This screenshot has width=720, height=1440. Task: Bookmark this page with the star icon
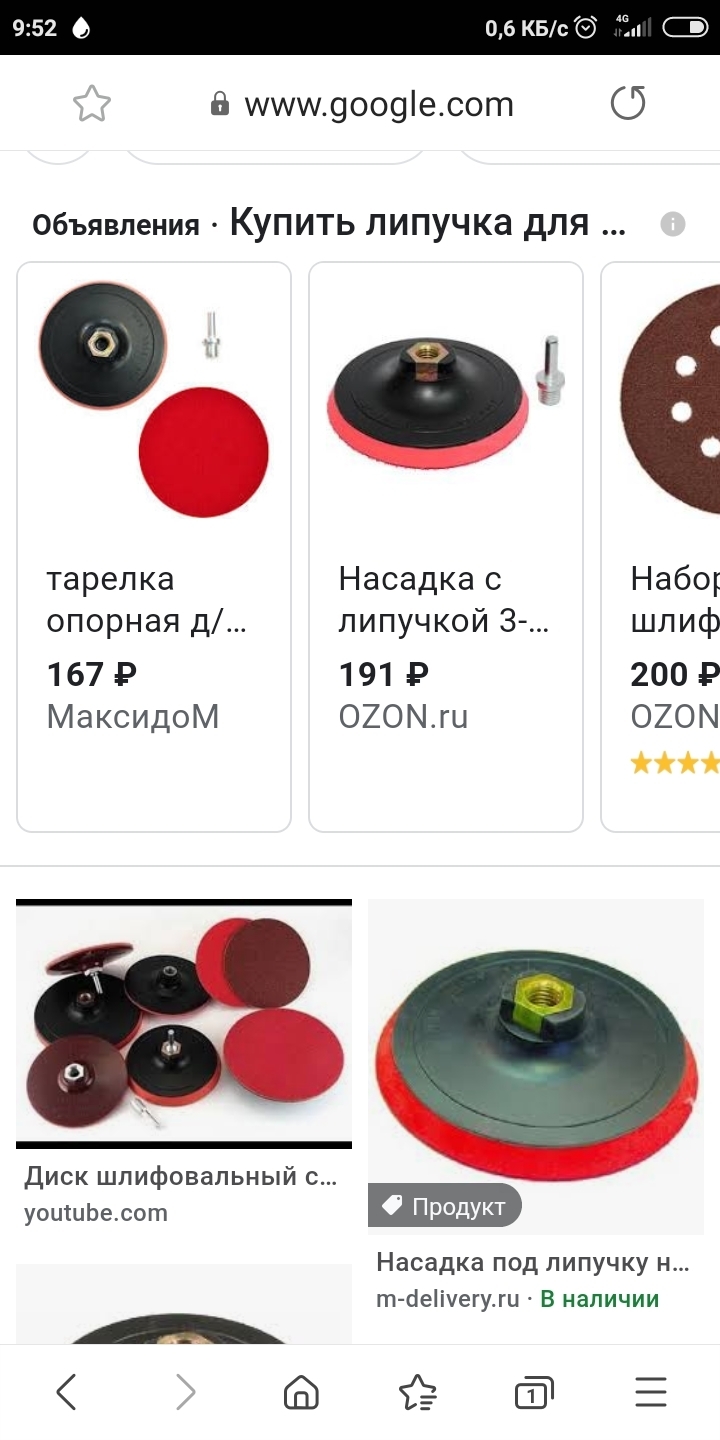pos(92,104)
